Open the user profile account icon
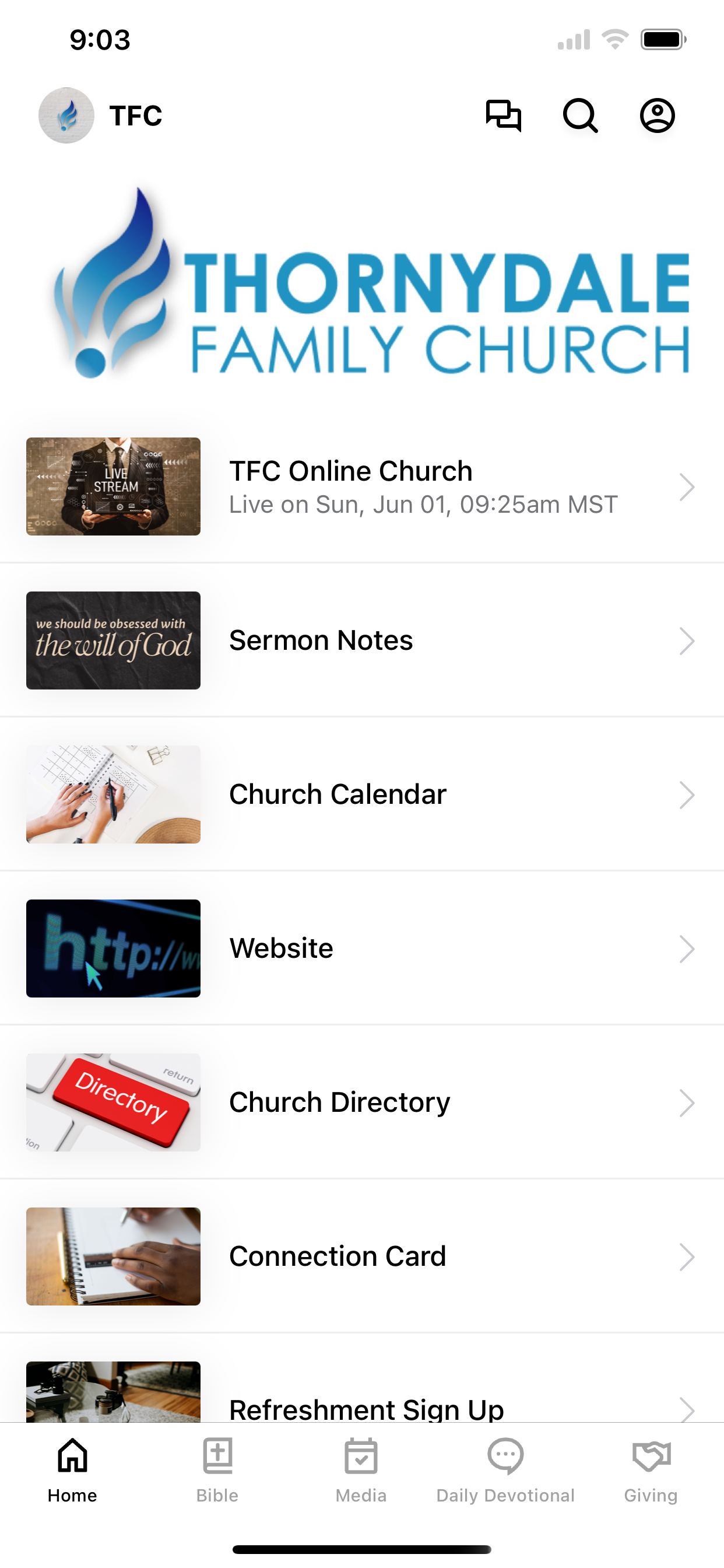The image size is (724, 1568). (x=658, y=116)
